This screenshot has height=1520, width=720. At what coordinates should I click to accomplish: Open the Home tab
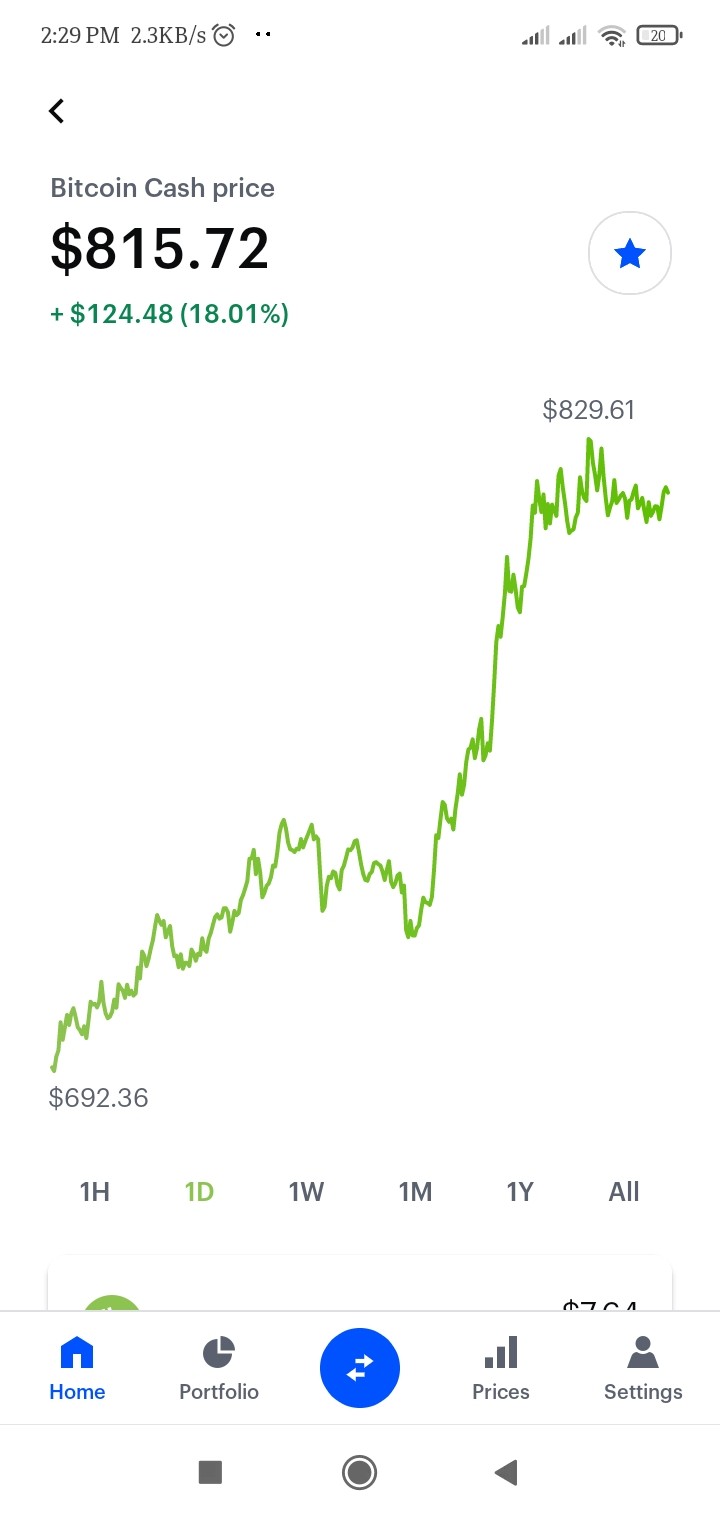77,1369
